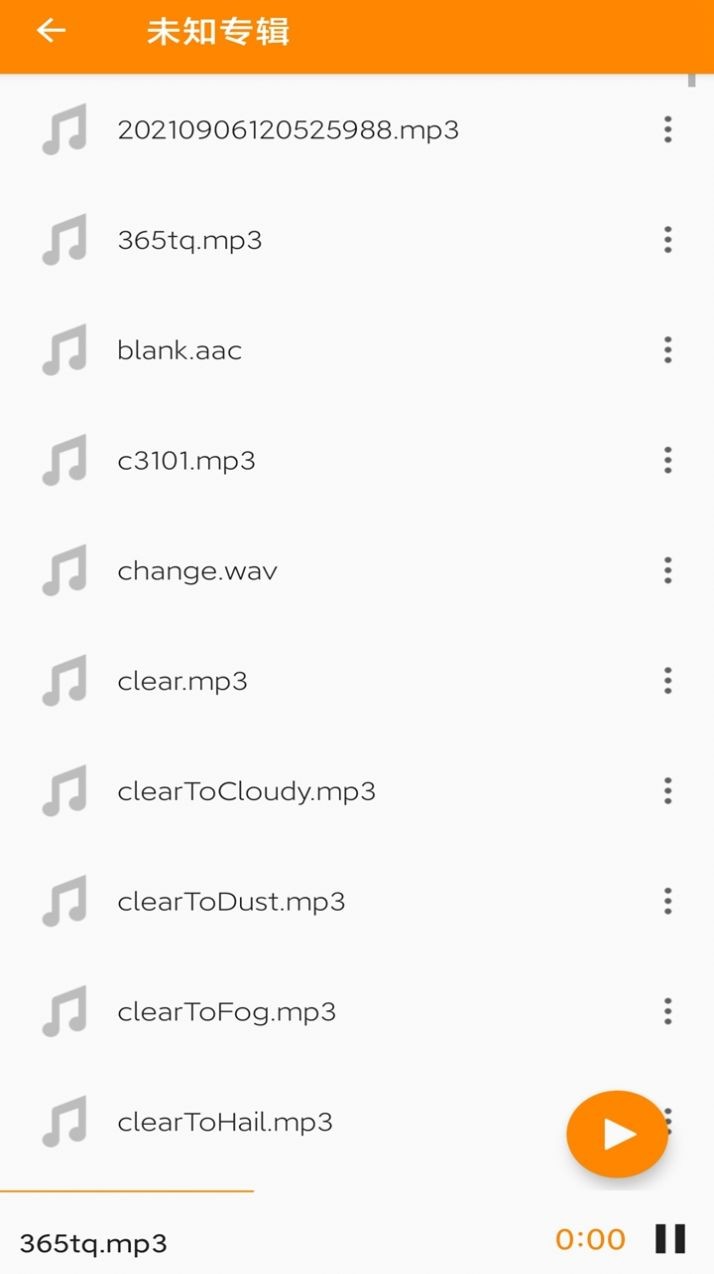
Task: Play 20210906120525988.mp3
Action: point(288,130)
